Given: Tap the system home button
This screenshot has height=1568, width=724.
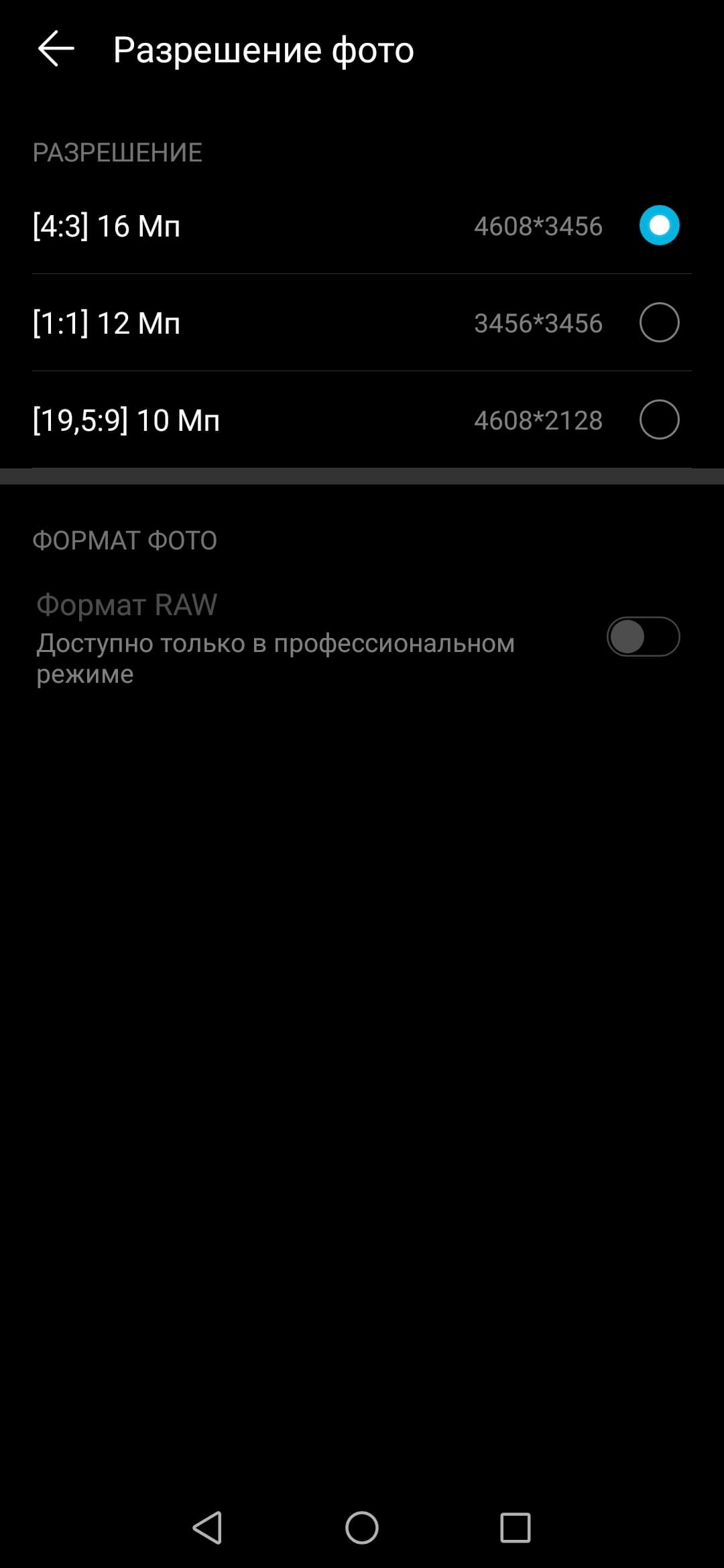Looking at the screenshot, I should coord(362,1528).
